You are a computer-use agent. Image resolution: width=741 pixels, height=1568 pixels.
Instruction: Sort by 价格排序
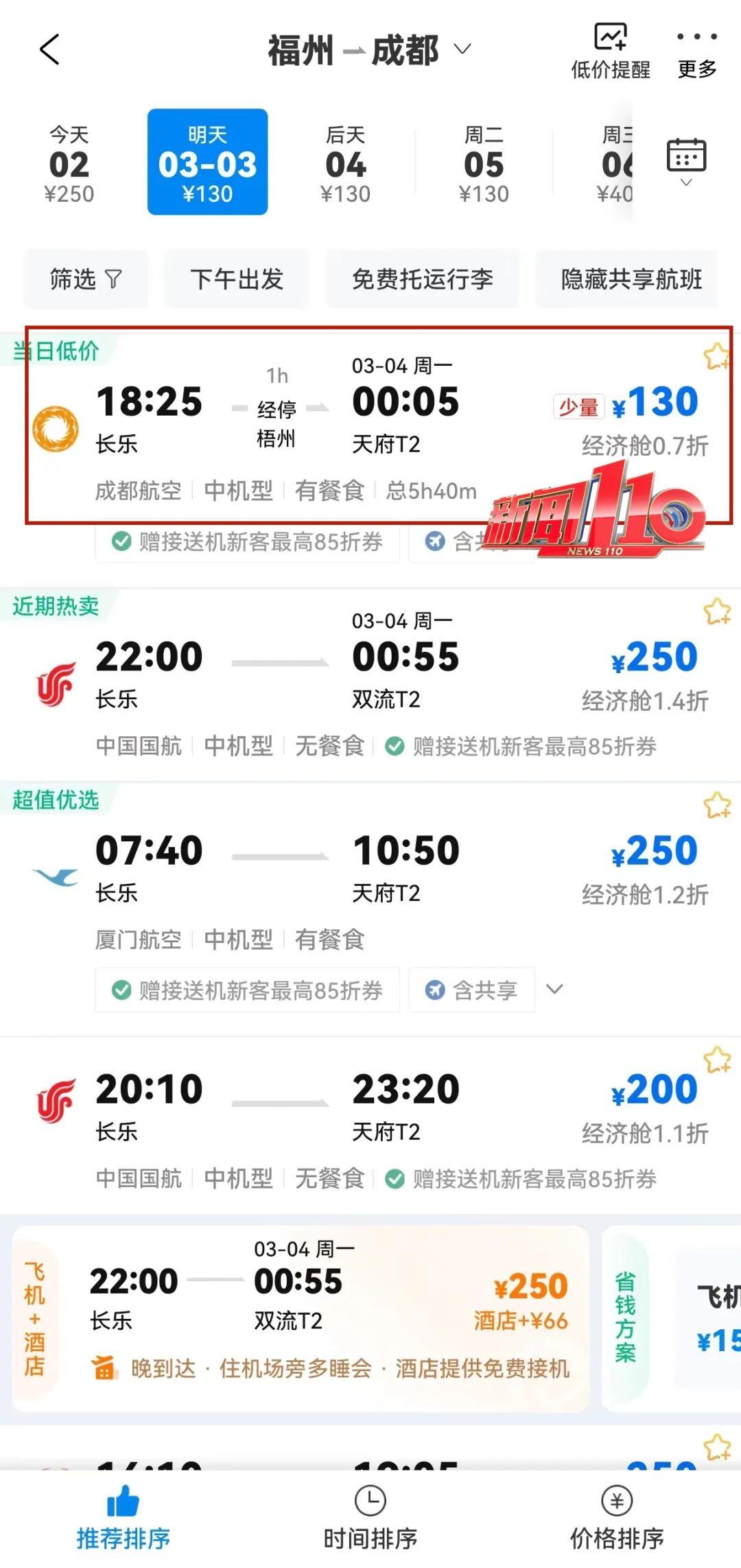point(617,1519)
